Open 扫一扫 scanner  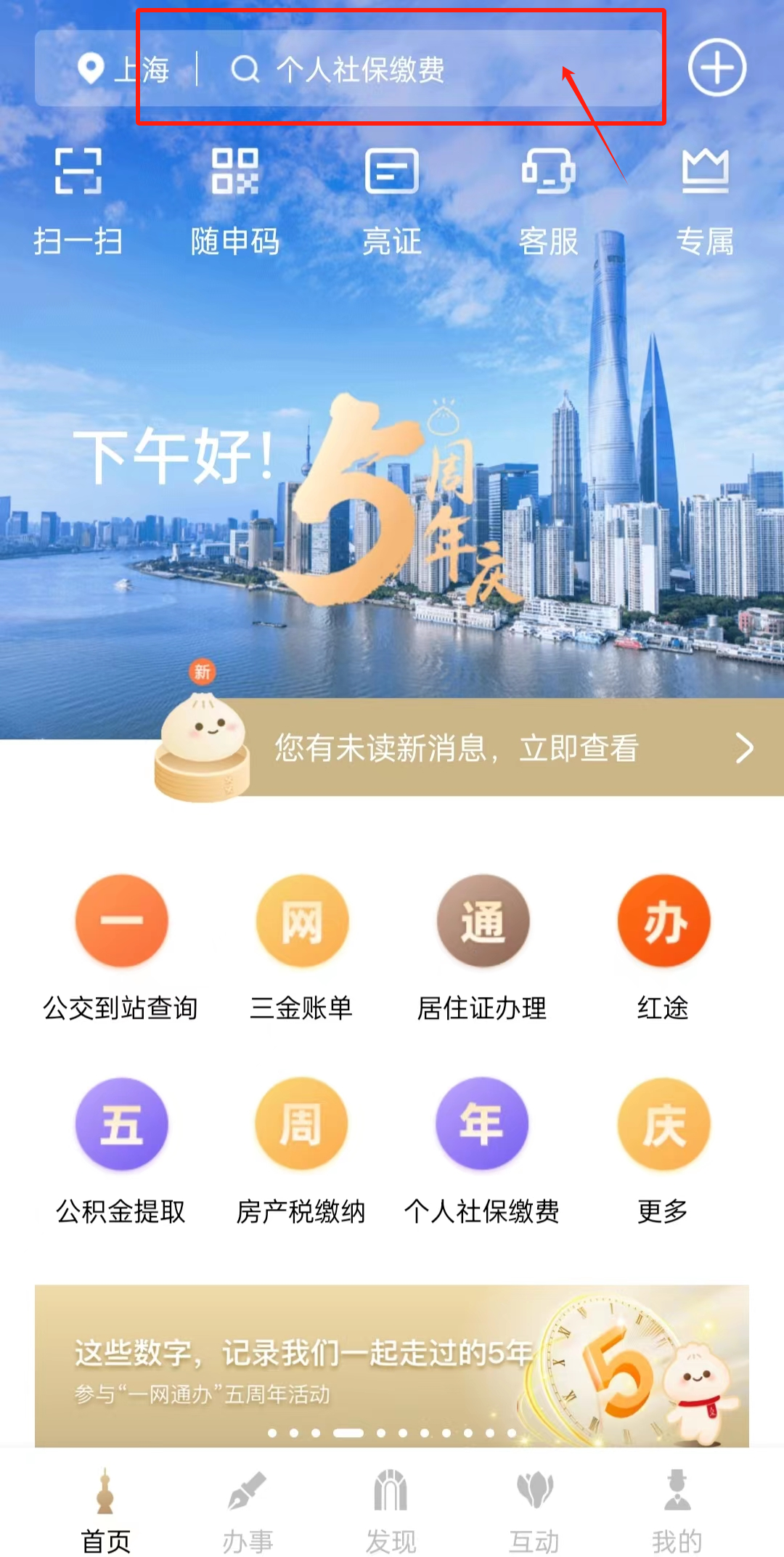pos(78,196)
